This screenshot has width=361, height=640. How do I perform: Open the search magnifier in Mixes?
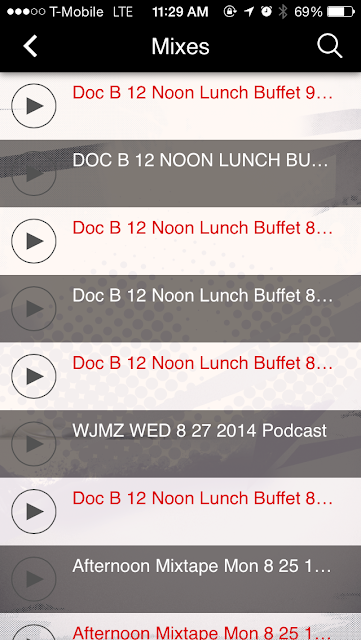coord(330,46)
